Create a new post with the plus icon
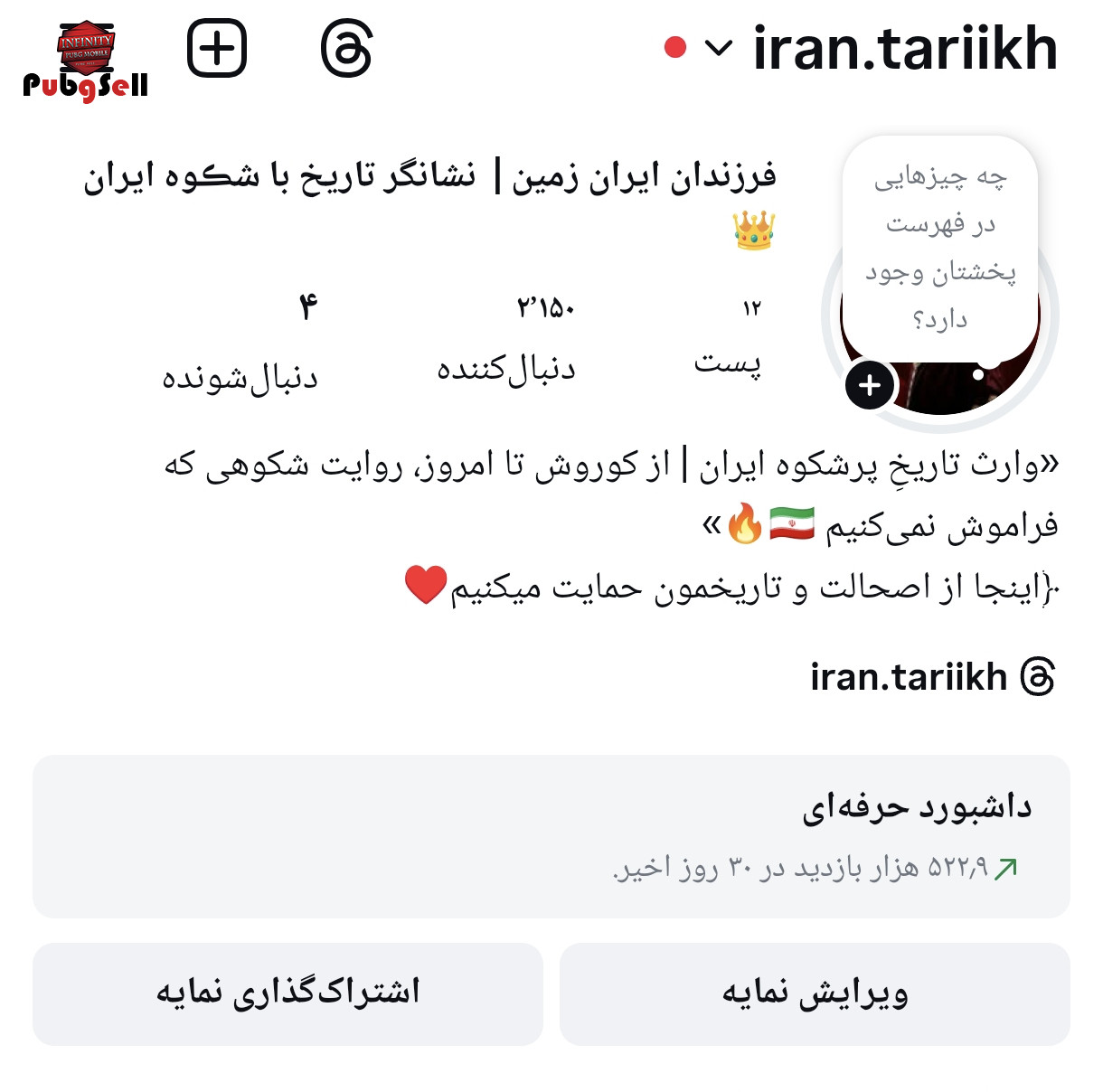Image resolution: width=1103 pixels, height=1092 pixels. pyautogui.click(x=217, y=48)
